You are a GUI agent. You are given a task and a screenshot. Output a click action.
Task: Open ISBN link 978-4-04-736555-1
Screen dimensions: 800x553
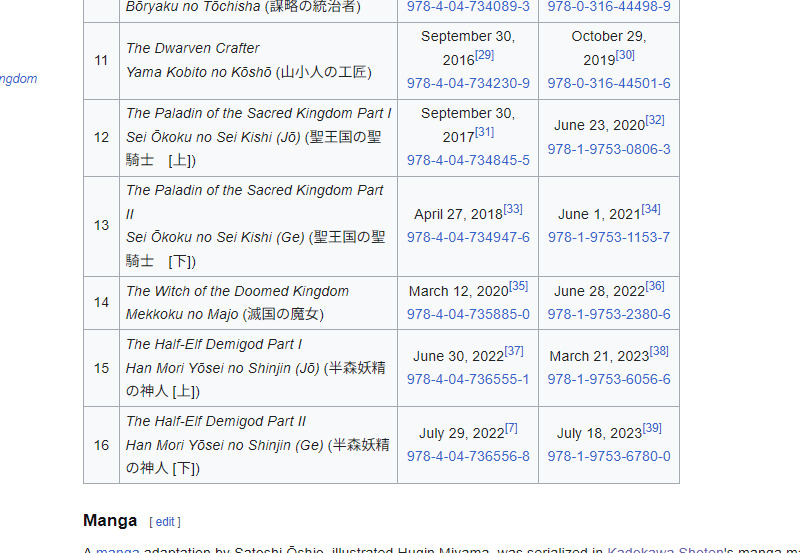coord(468,379)
